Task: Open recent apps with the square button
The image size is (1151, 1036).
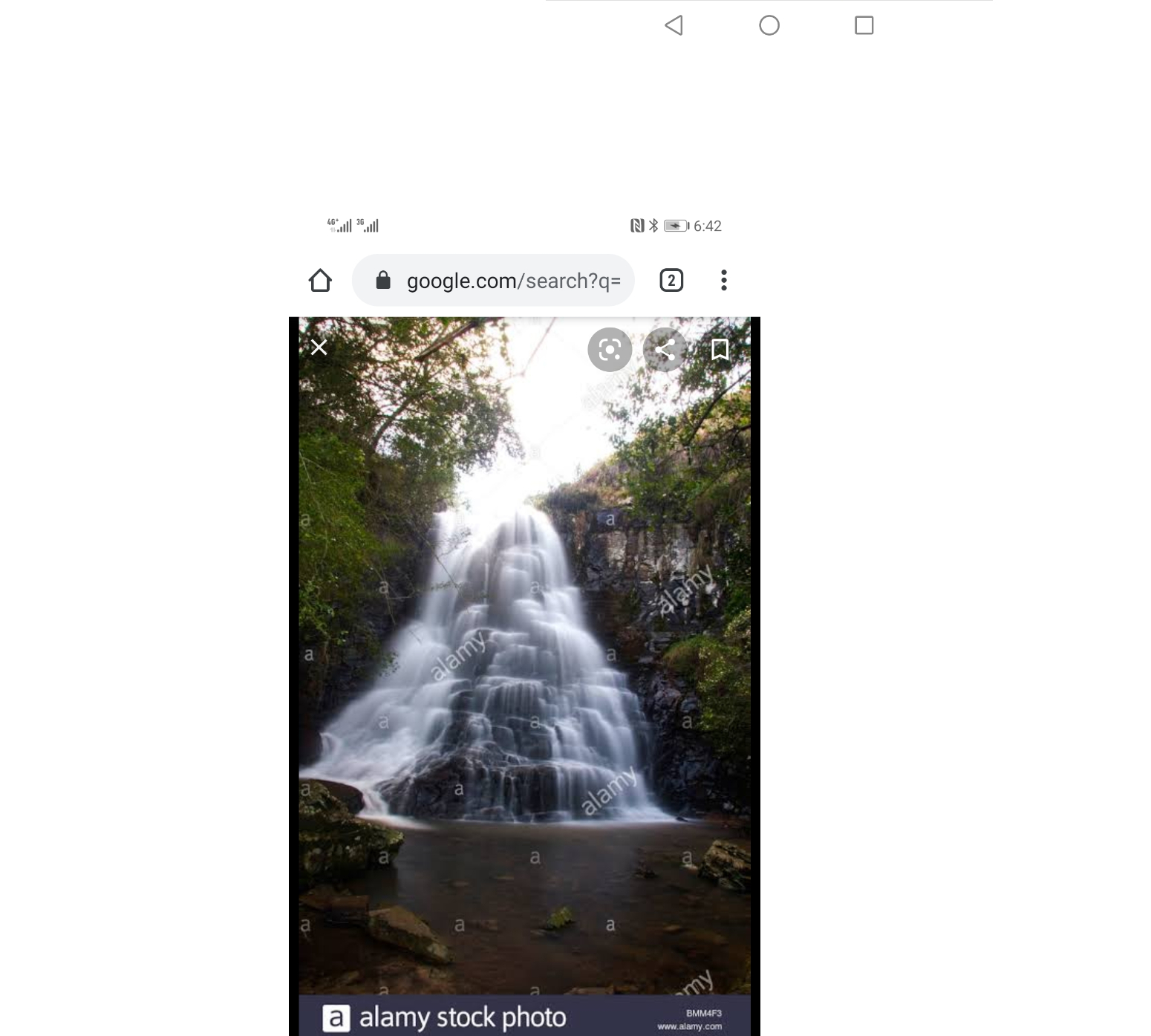Action: click(x=864, y=26)
